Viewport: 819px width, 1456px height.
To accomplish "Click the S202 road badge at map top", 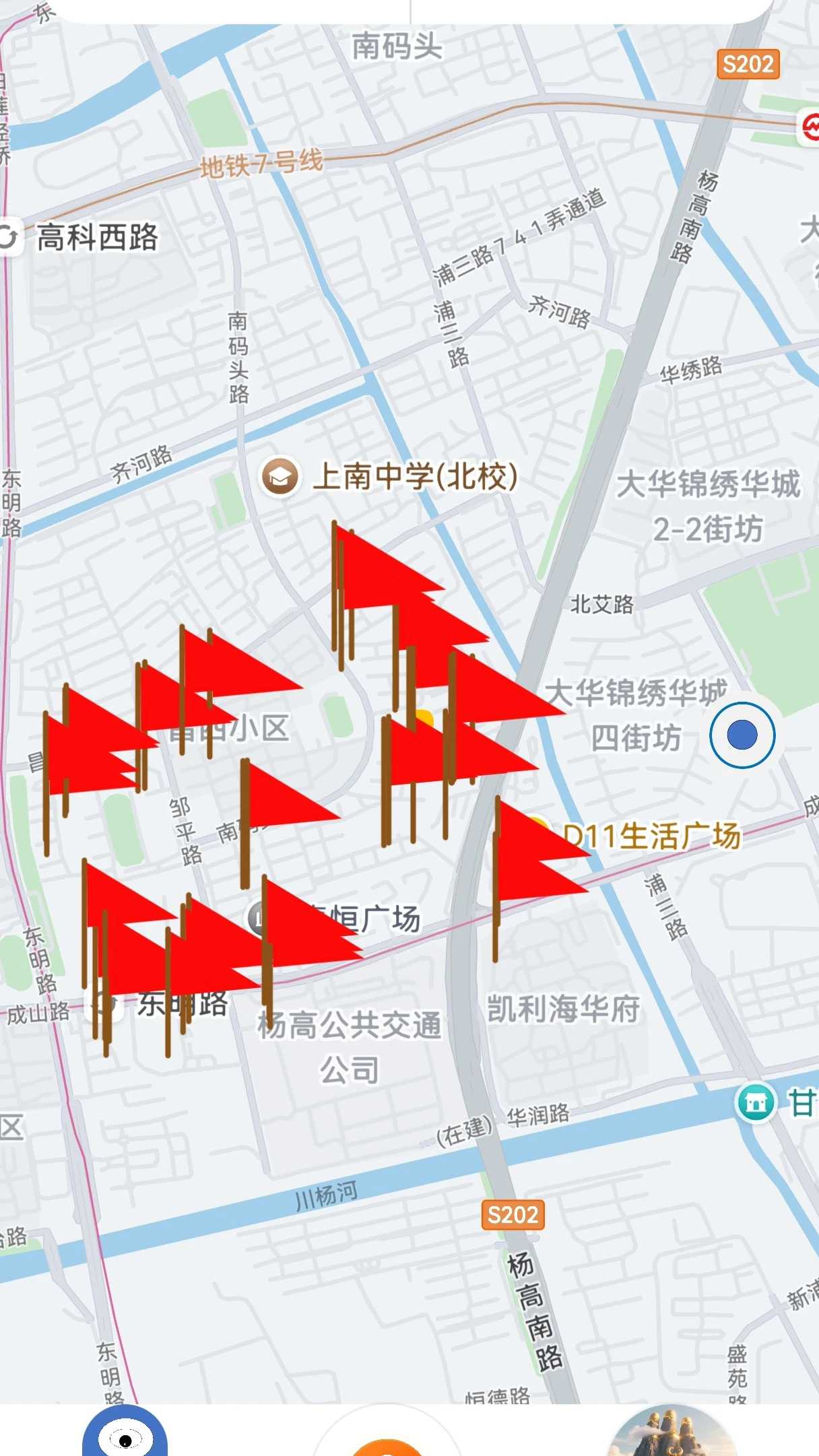I will (750, 63).
